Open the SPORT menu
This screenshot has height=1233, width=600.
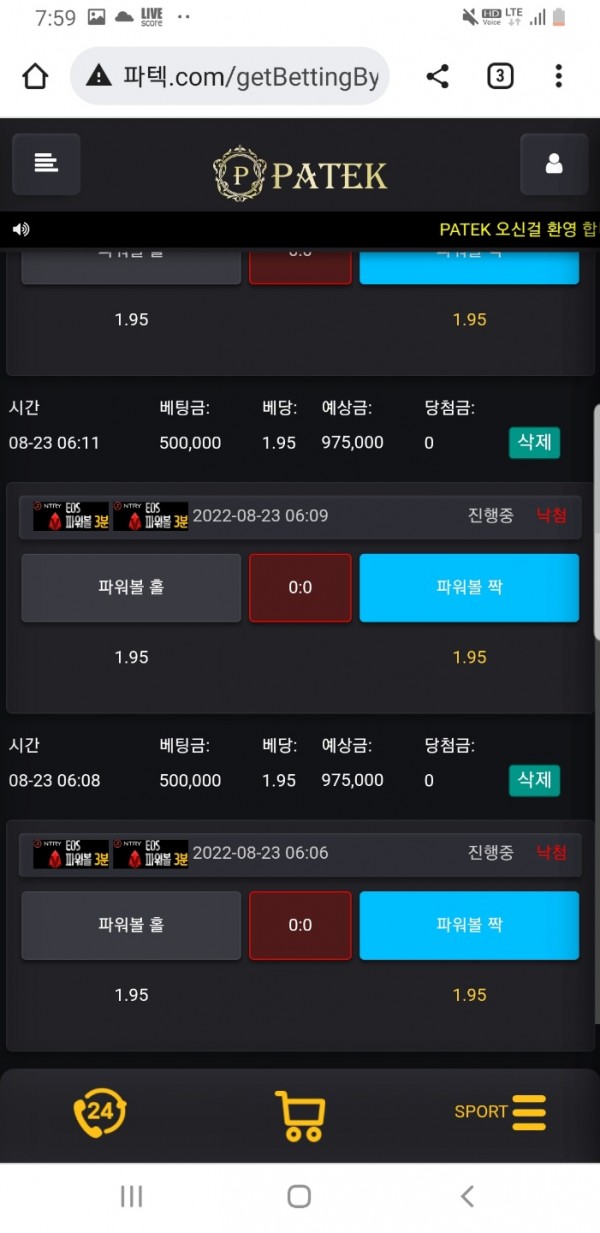click(x=500, y=1112)
